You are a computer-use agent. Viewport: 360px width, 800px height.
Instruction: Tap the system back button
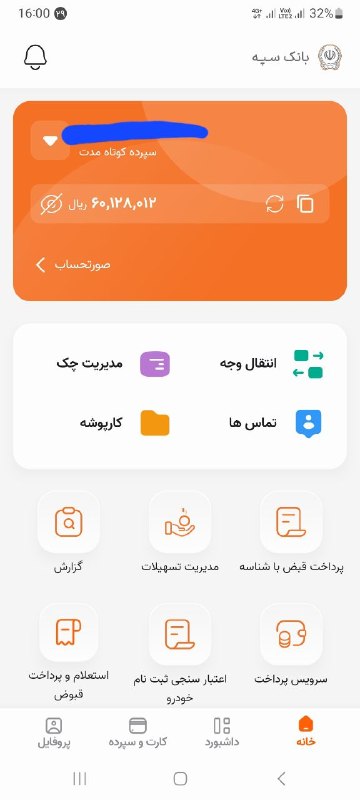click(281, 778)
